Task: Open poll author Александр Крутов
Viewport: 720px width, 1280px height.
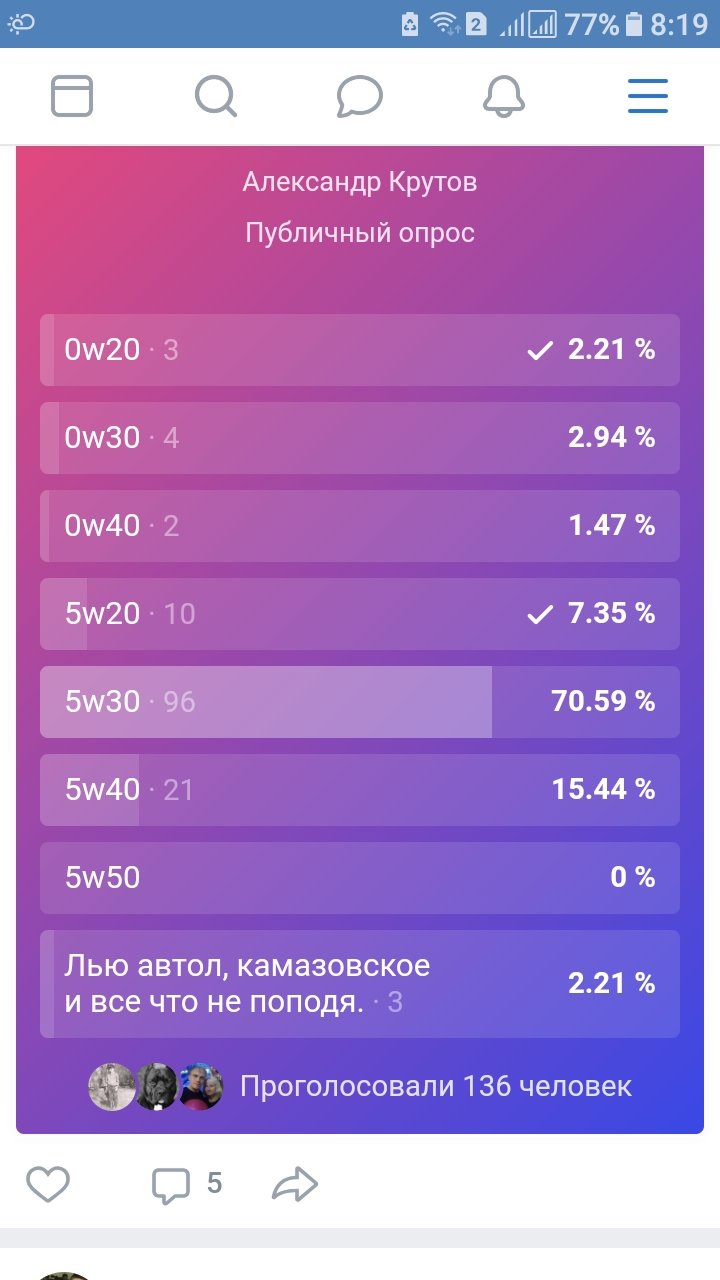Action: tap(360, 182)
